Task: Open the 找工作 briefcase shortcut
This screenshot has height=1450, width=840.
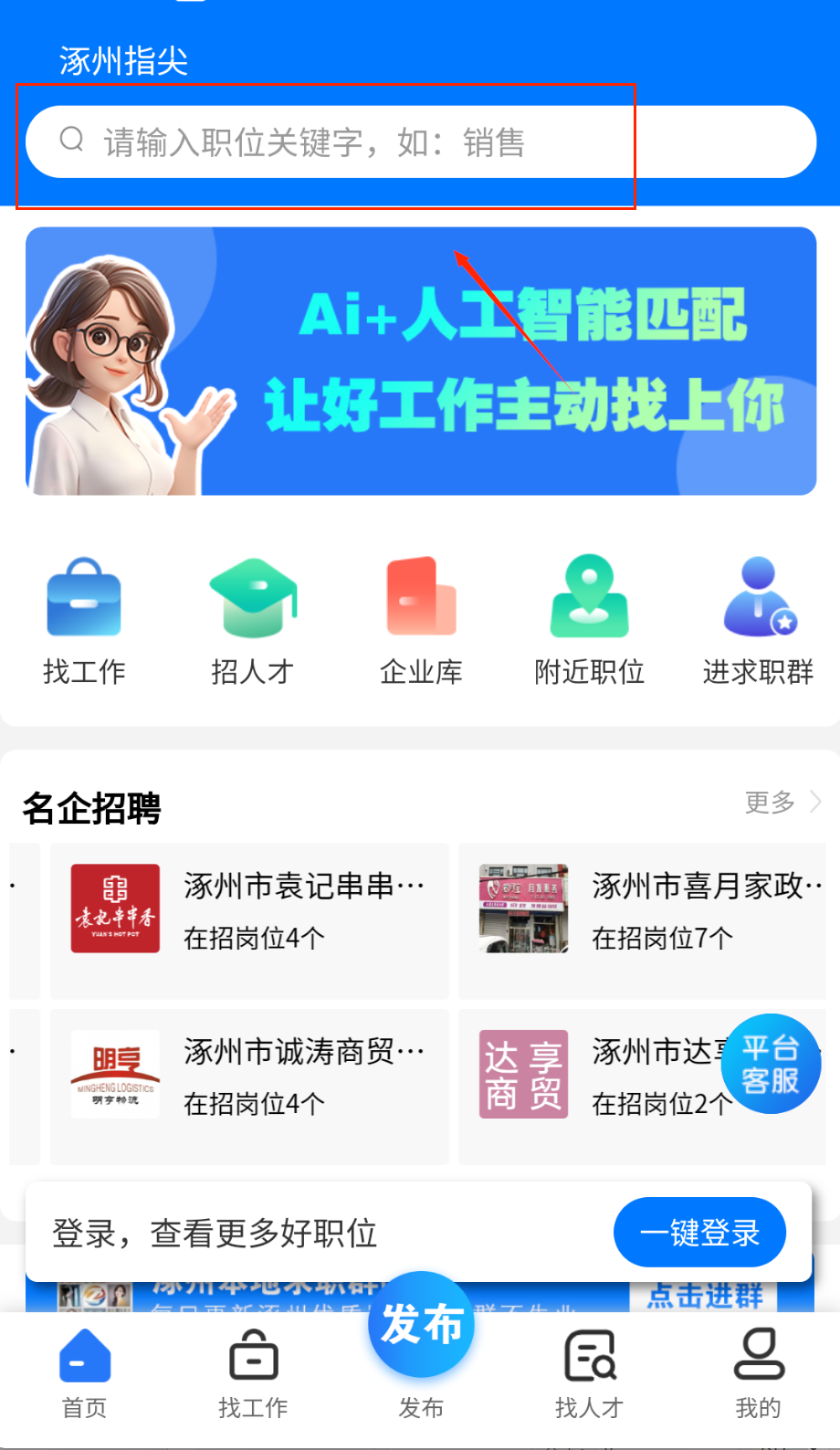Action: click(84, 621)
